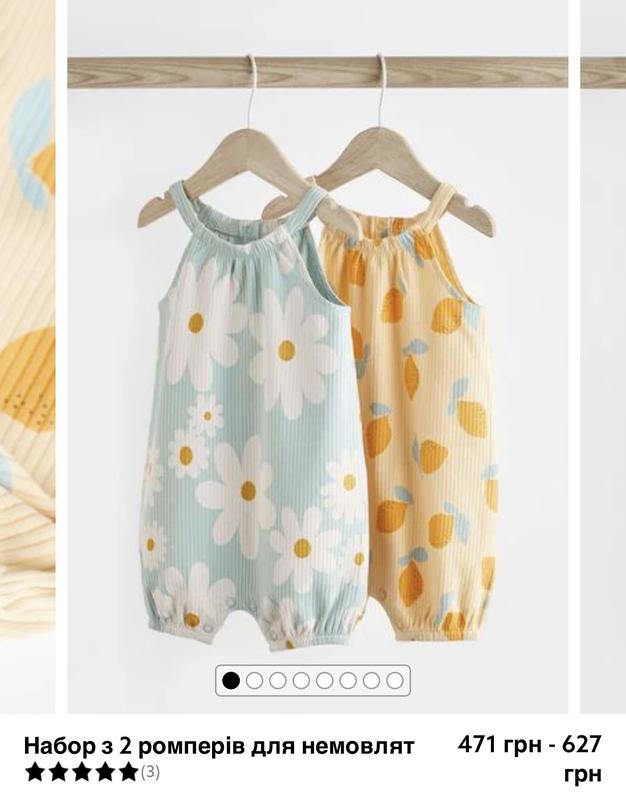Select the last dot of image indicator

tap(395, 681)
